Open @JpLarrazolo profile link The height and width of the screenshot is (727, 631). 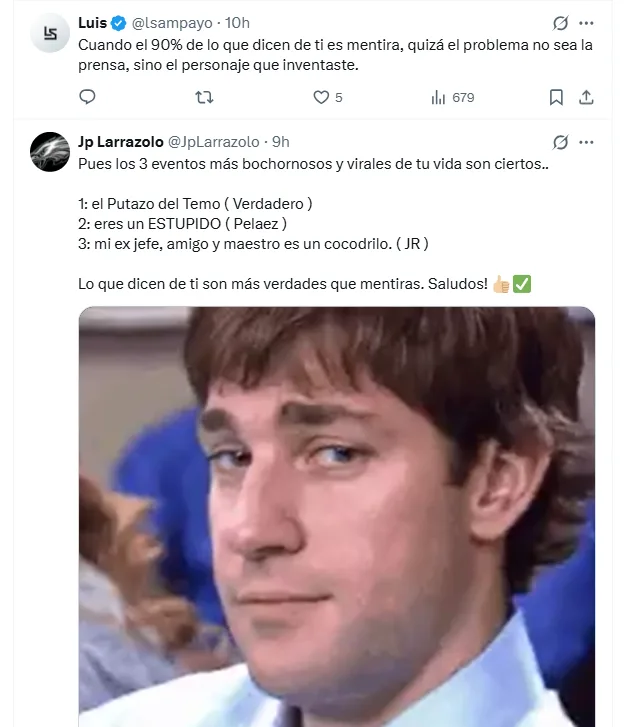click(x=211, y=142)
